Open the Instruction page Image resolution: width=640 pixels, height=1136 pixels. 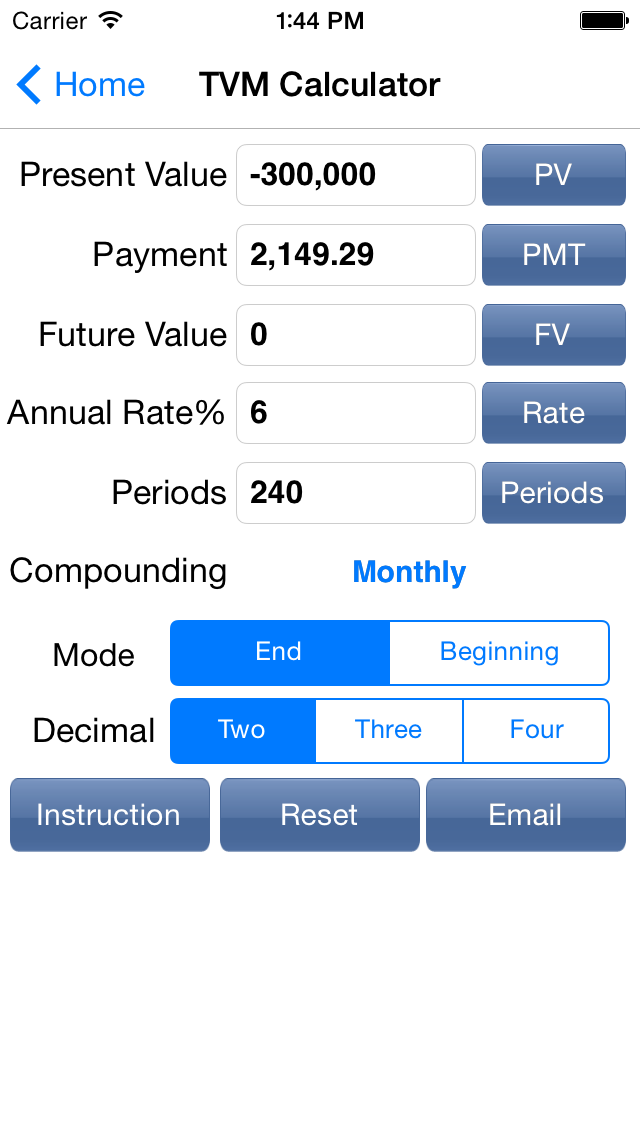coord(109,815)
